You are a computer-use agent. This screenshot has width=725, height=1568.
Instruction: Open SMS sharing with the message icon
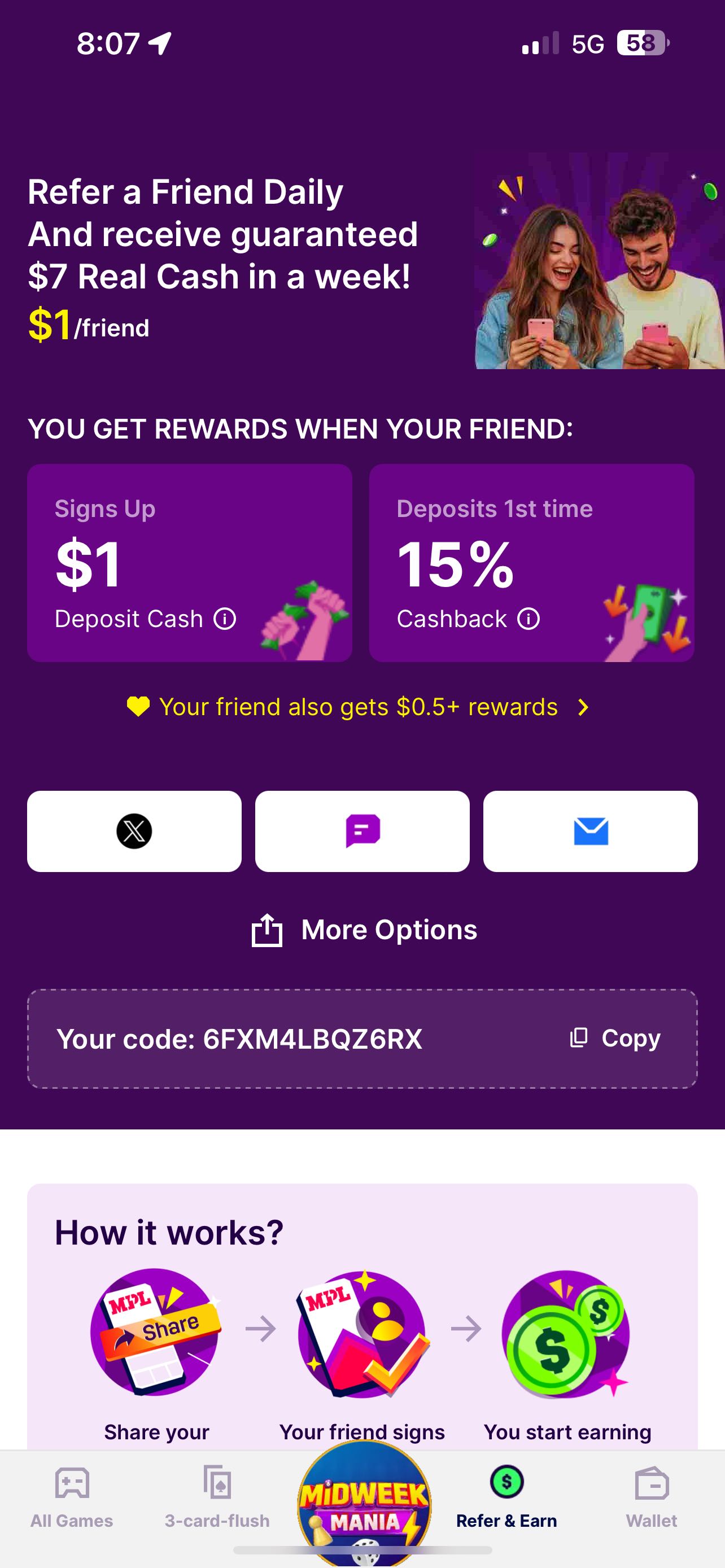362,831
